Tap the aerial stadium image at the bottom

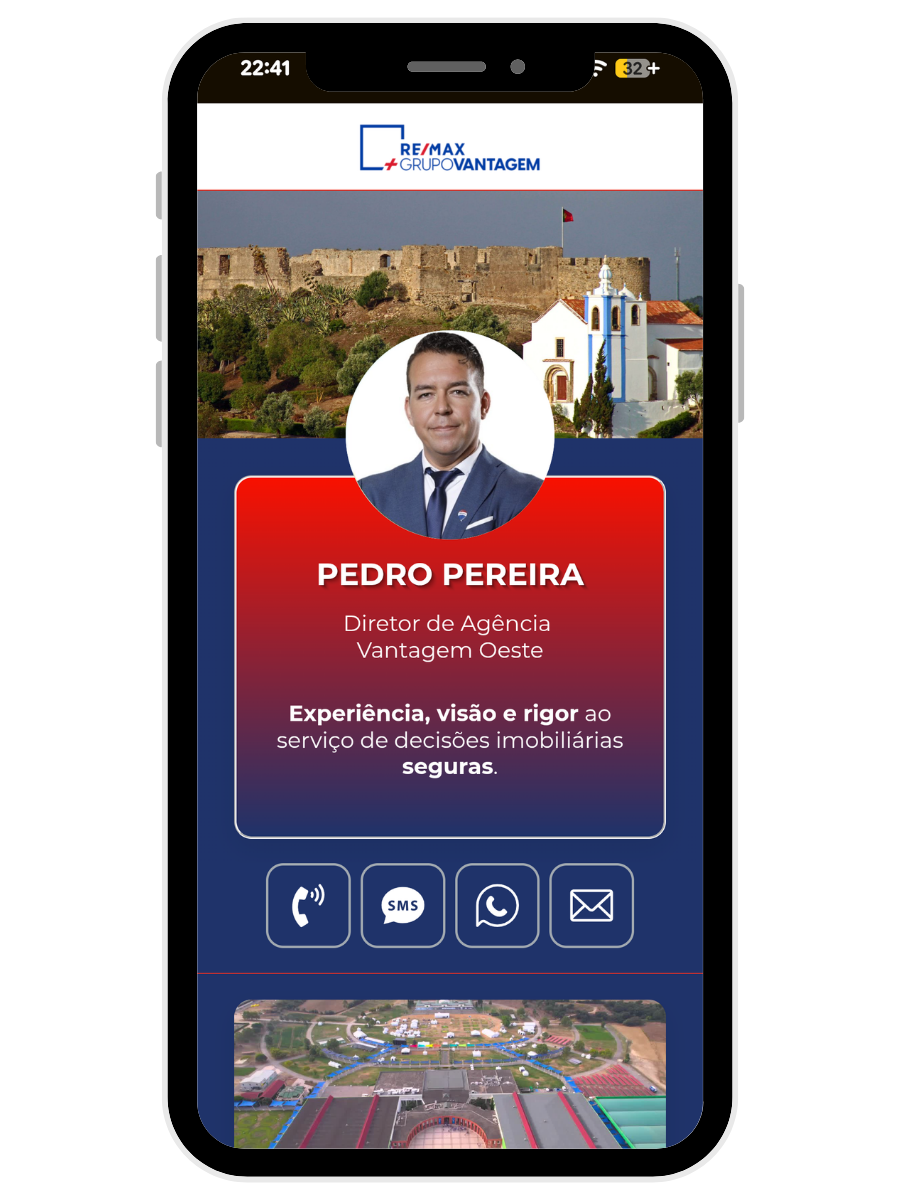pyautogui.click(x=449, y=1075)
